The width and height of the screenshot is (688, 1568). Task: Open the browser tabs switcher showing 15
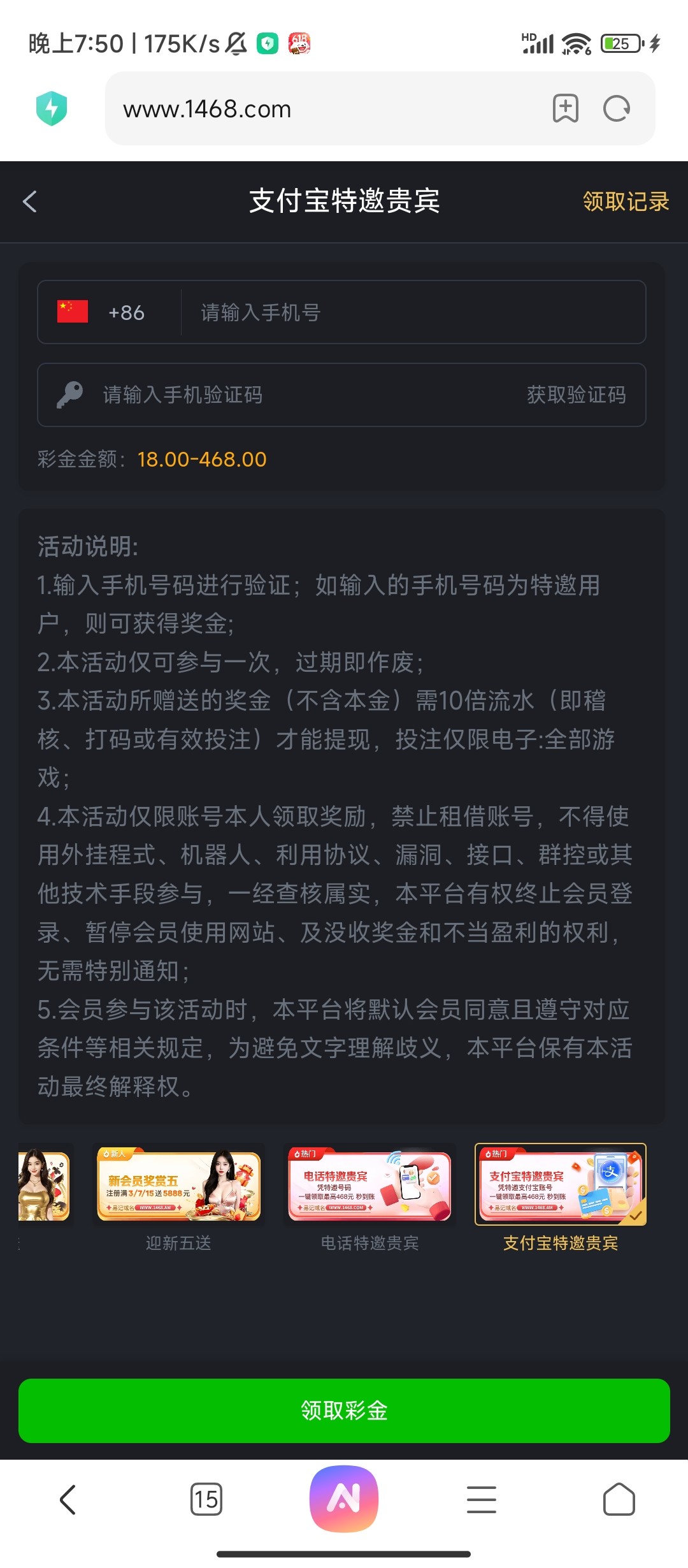206,1499
